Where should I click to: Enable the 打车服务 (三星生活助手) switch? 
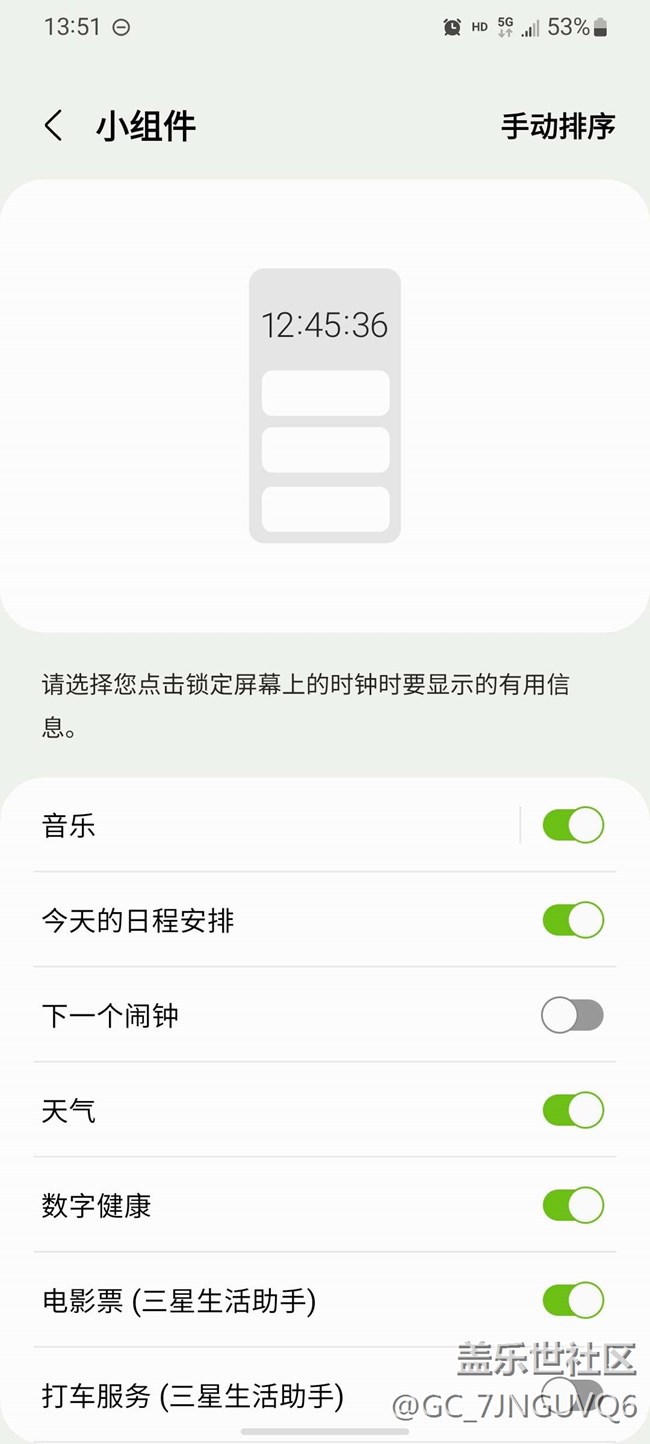point(573,1394)
